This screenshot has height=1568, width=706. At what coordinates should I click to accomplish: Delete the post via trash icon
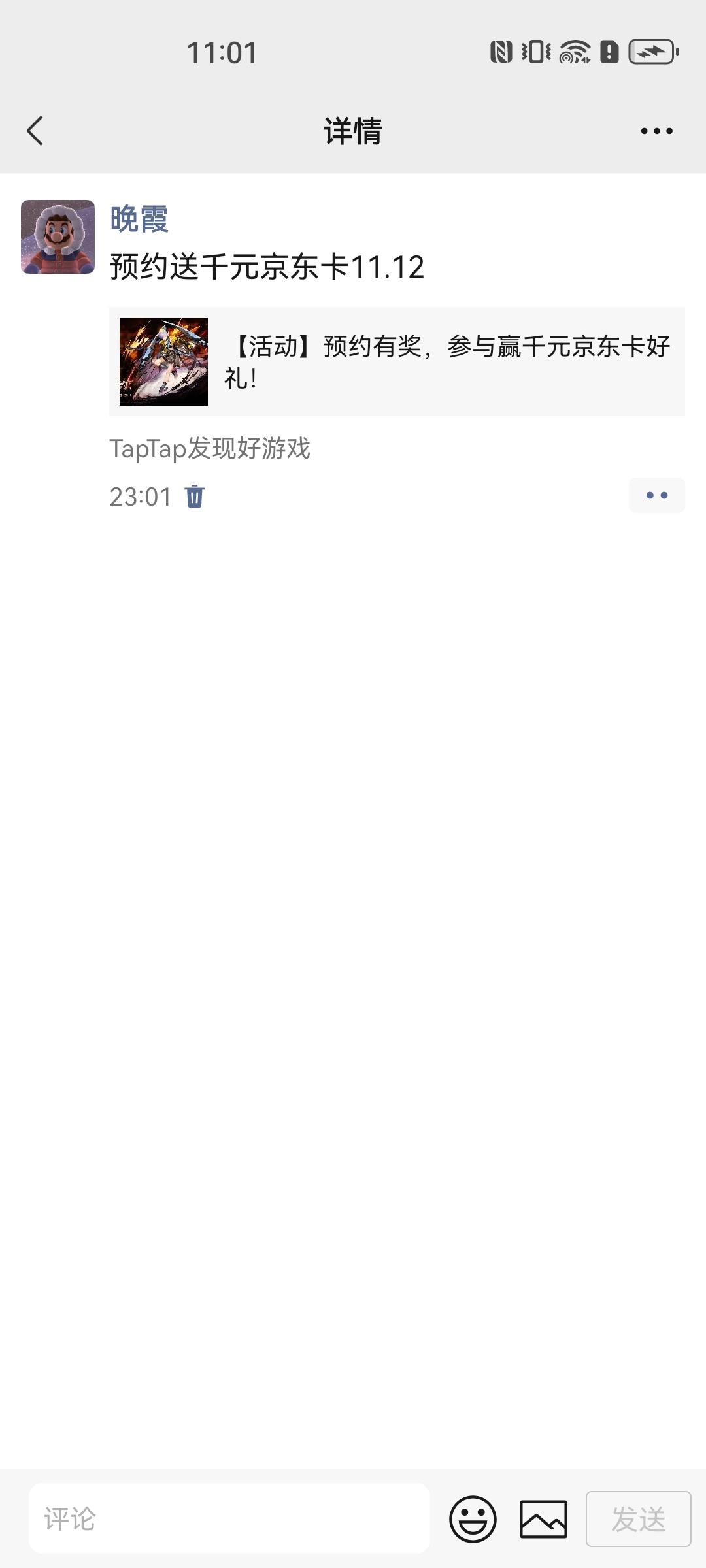pos(195,497)
